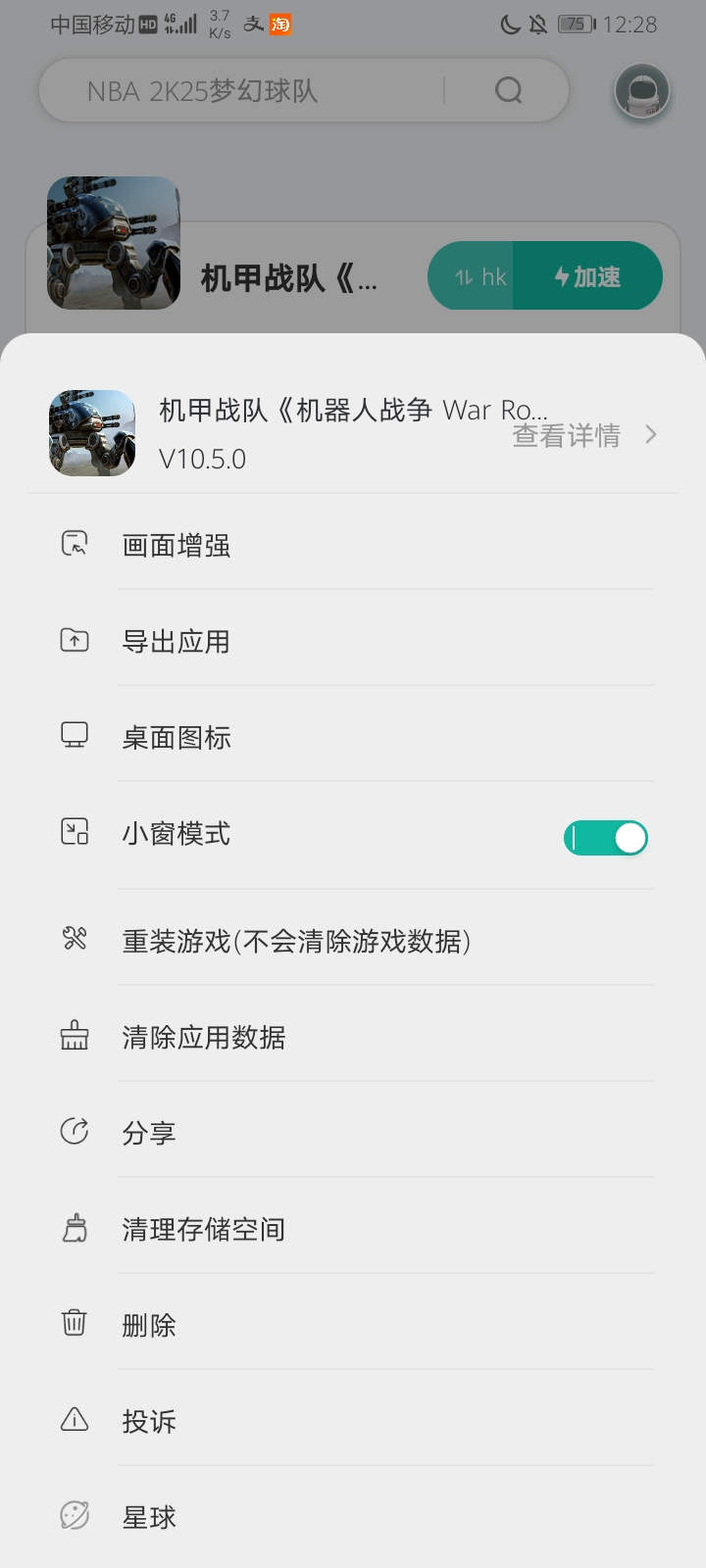
Task: Tap 重装游戏 (不会清除游戏数据)
Action: tap(296, 942)
